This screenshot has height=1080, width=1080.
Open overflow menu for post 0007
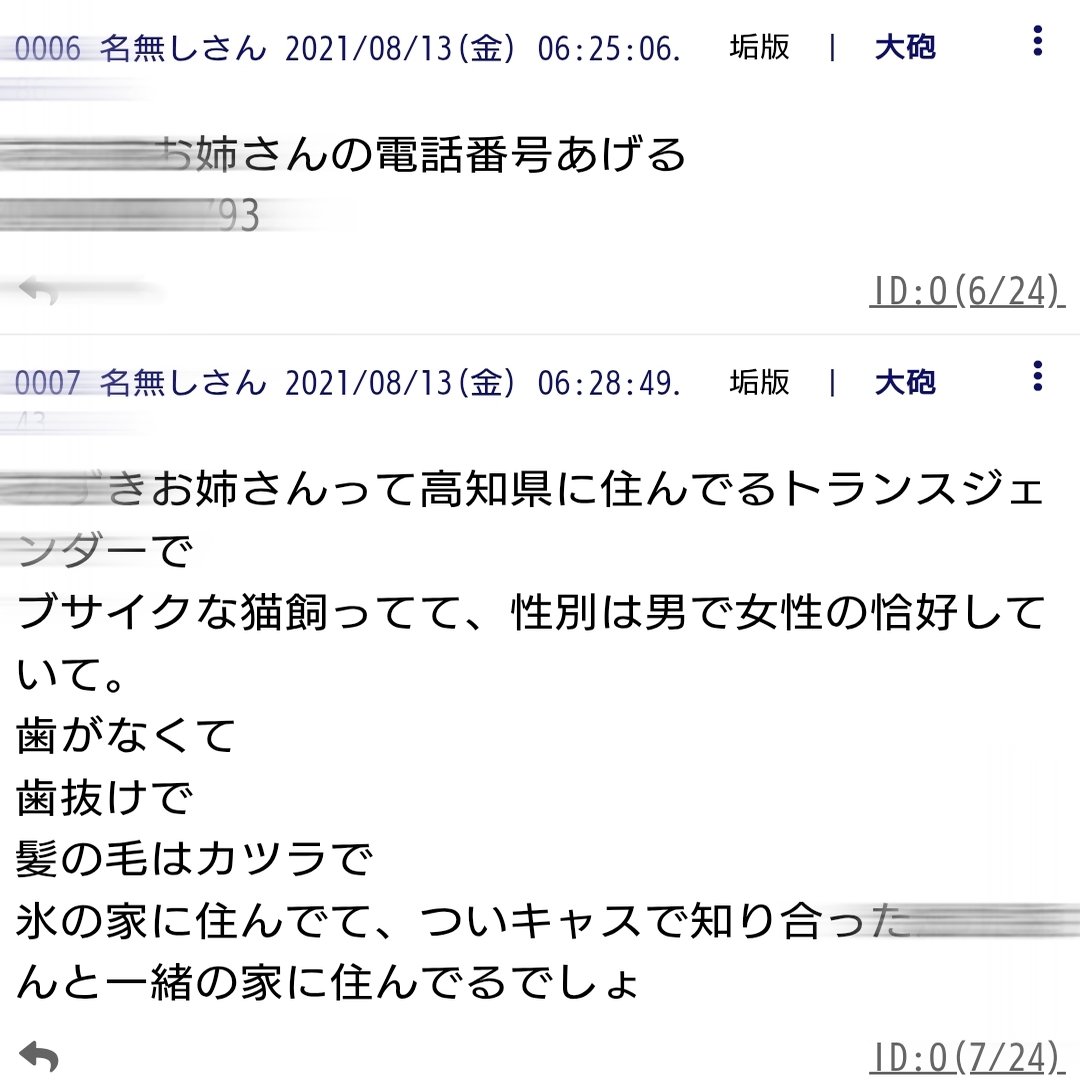pos(1037,376)
